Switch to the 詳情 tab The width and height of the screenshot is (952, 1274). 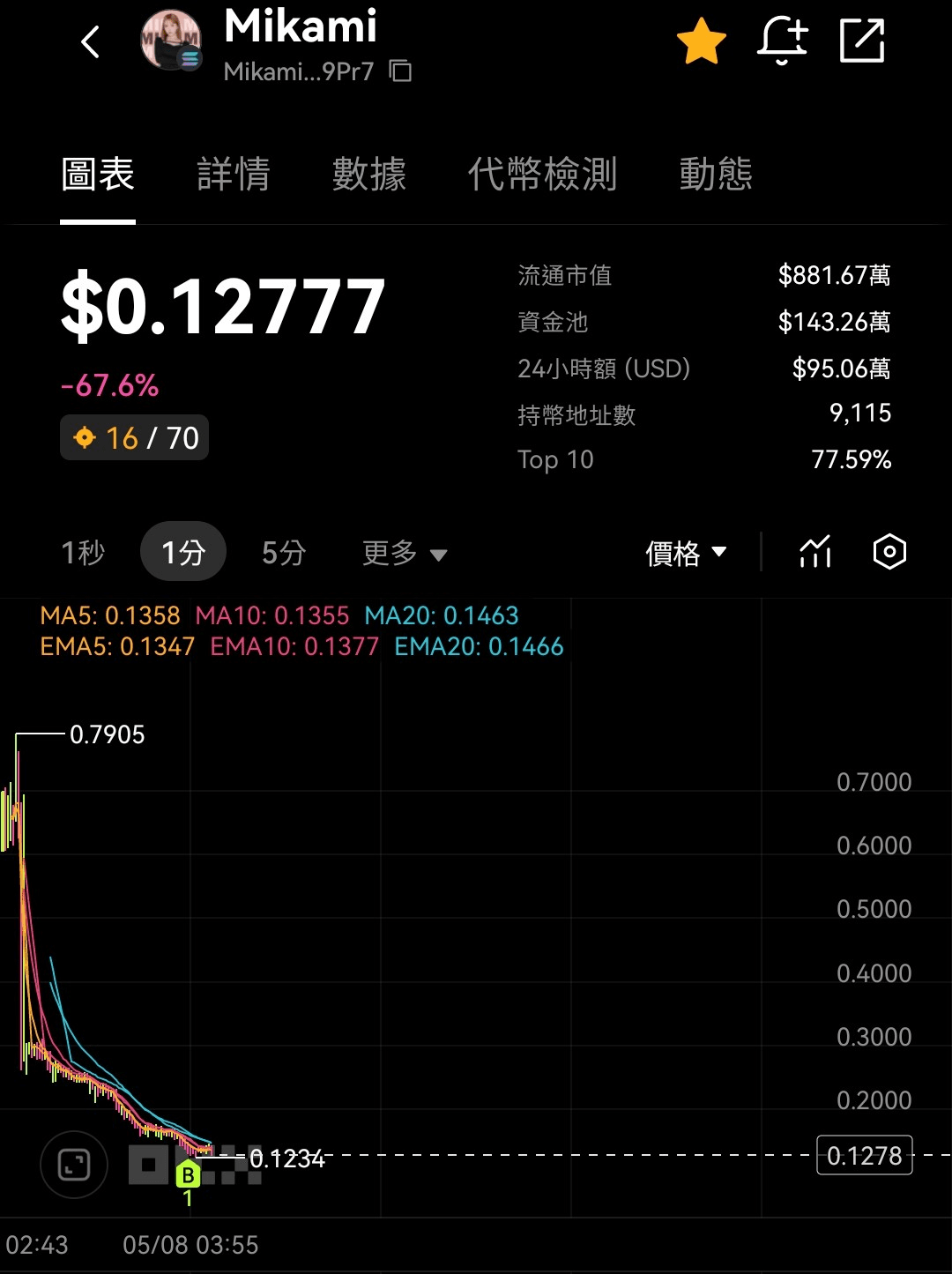point(234,175)
